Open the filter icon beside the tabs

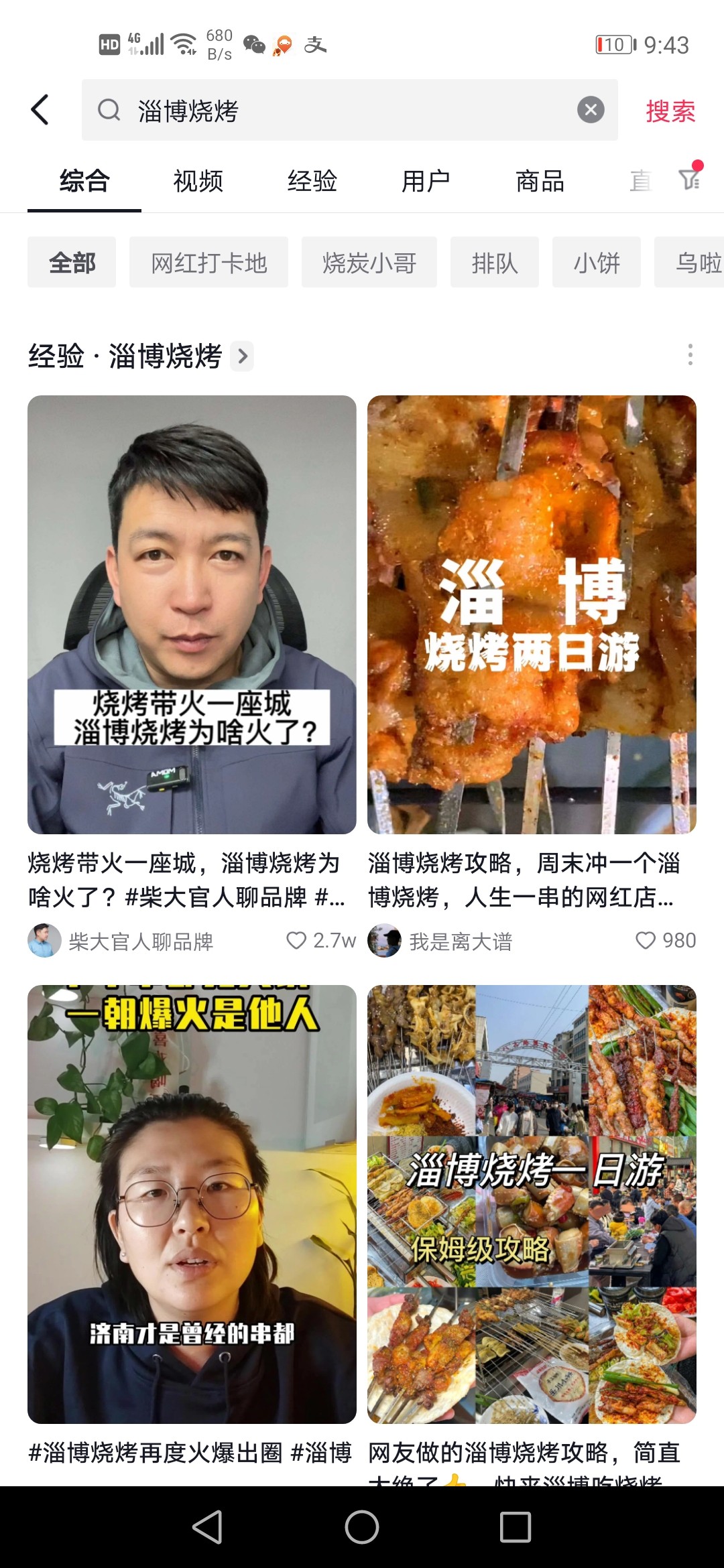[x=689, y=179]
